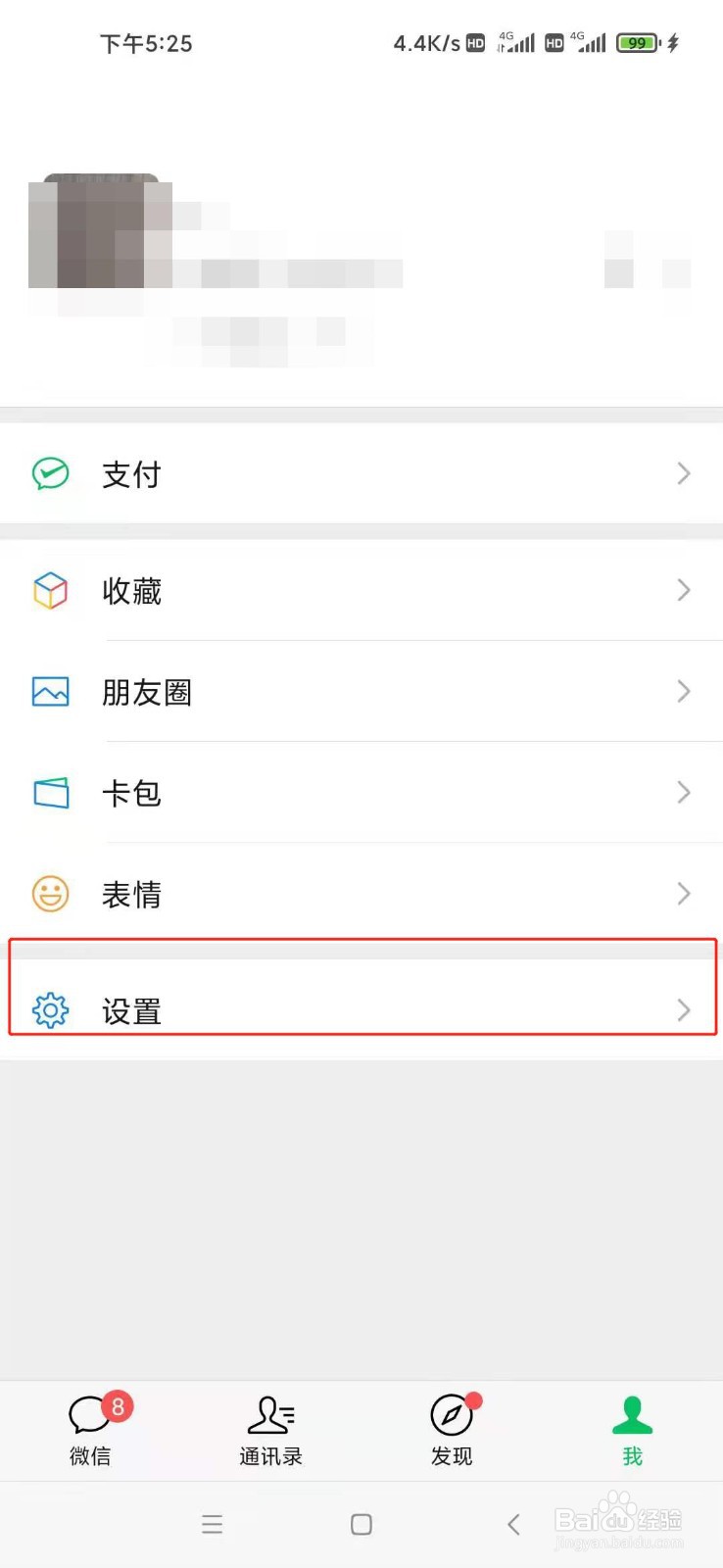This screenshot has height=1568, width=723.
Task: Expand the 收藏 row via its chevron
Action: tap(684, 590)
